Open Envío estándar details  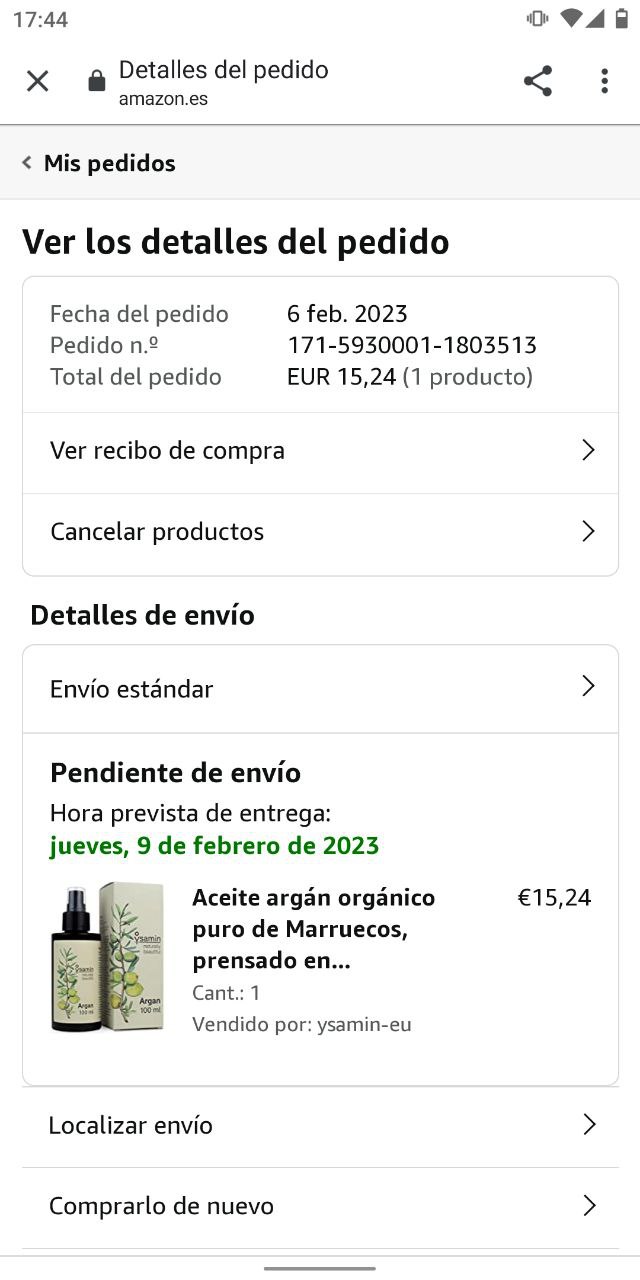pyautogui.click(x=320, y=689)
